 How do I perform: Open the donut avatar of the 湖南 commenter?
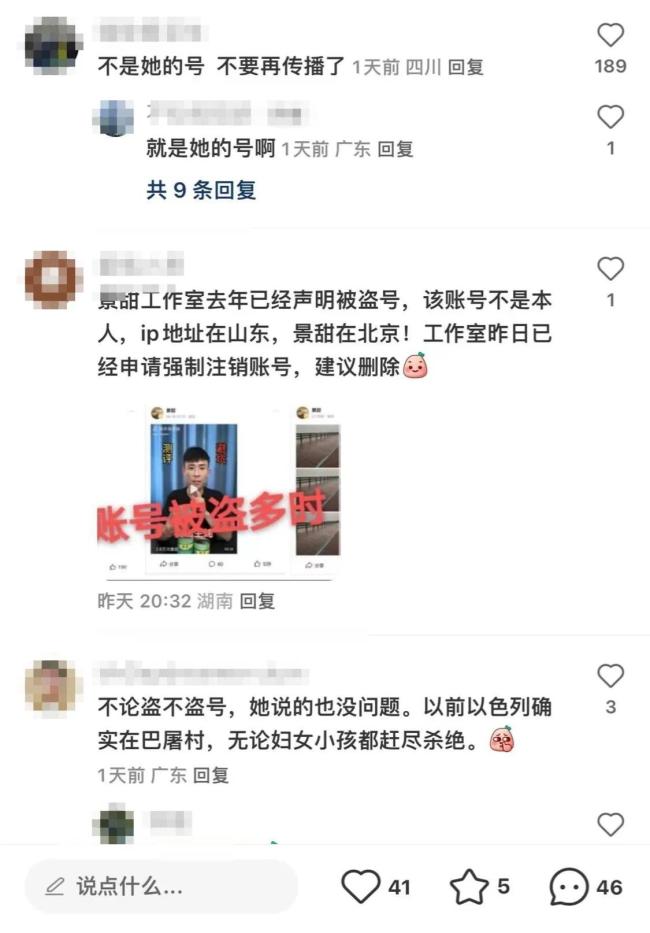[x=53, y=279]
